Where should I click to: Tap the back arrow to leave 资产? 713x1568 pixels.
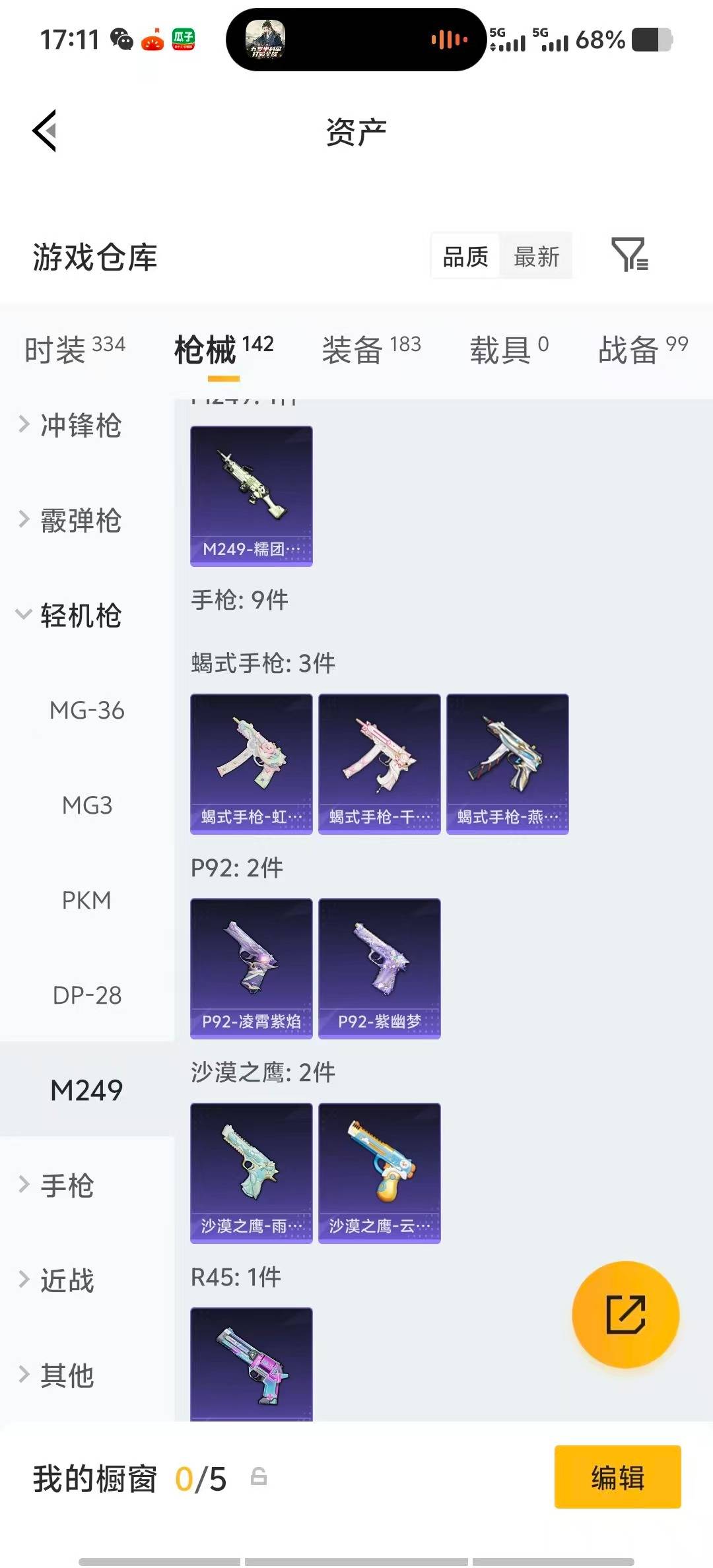pyautogui.click(x=44, y=130)
